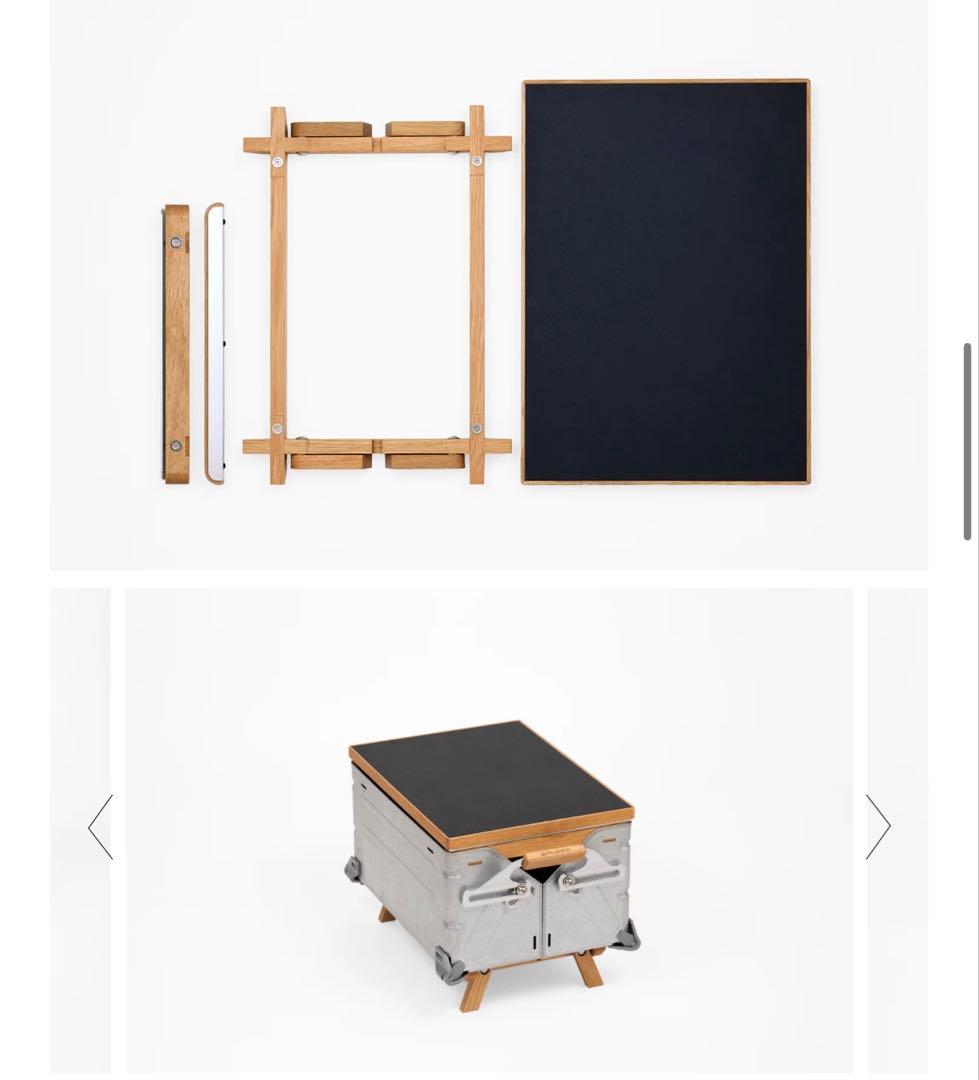Viewport: 979px width, 1080px height.
Task: Open the storage box table photo
Action: pos(490,860)
